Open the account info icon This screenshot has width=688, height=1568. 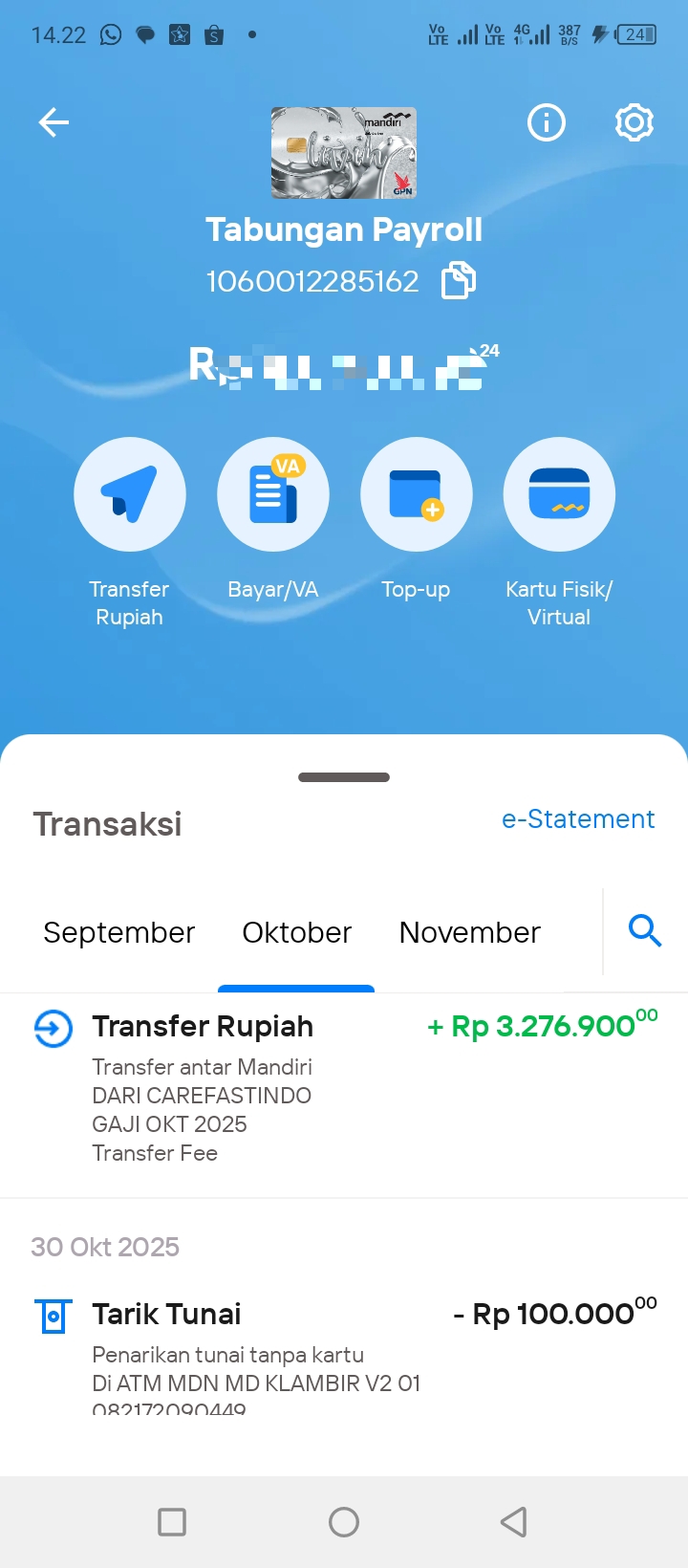click(547, 122)
